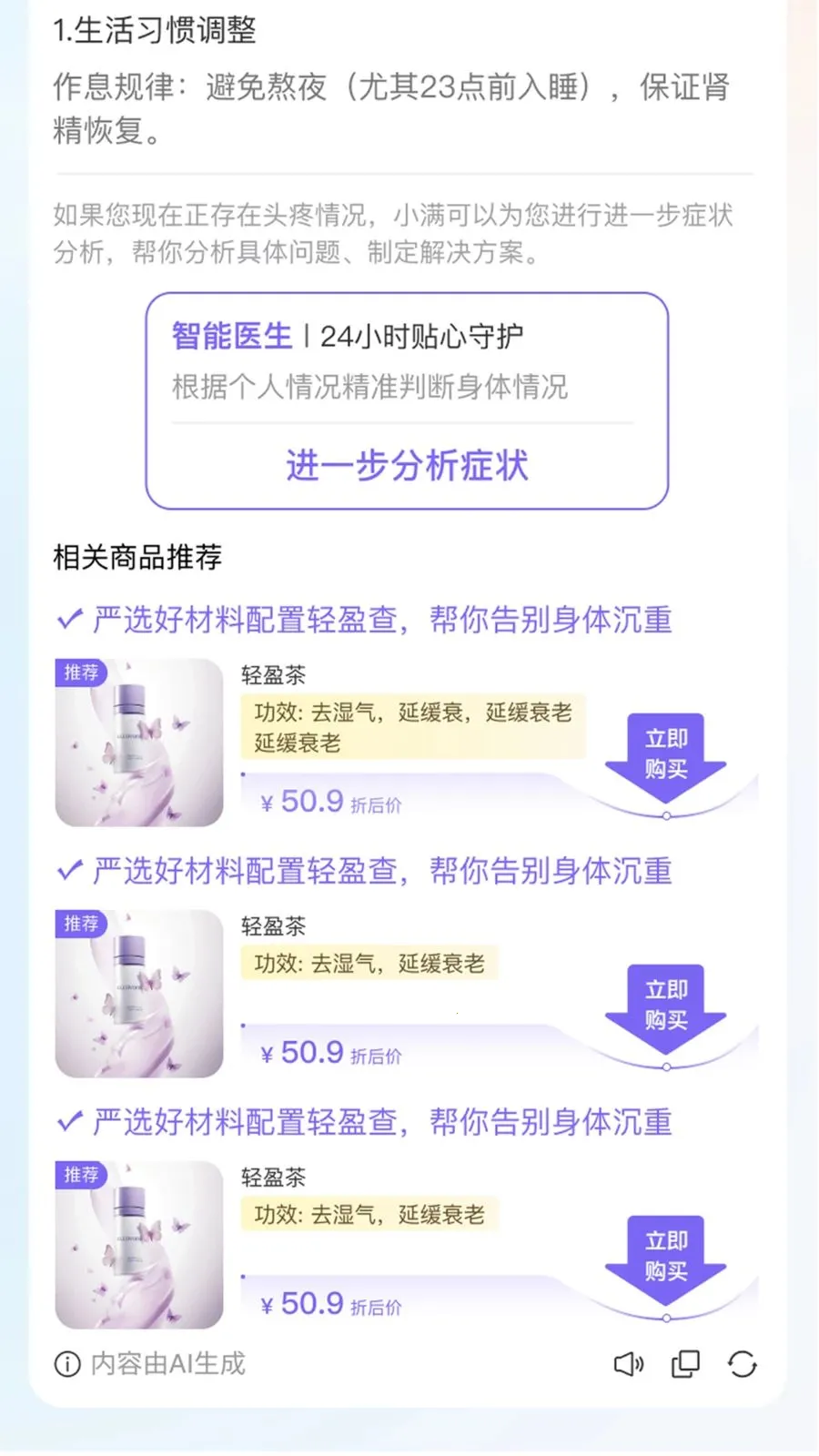Viewport: 819px width, 1456px height.
Task: Tap 进一步分析症状 in the 智能医生 card
Action: (407, 466)
